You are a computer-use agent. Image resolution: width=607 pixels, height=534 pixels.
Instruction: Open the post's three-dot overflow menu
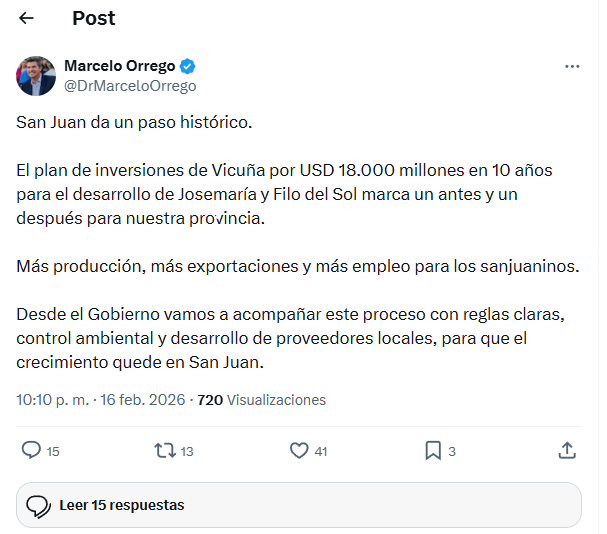point(572,66)
